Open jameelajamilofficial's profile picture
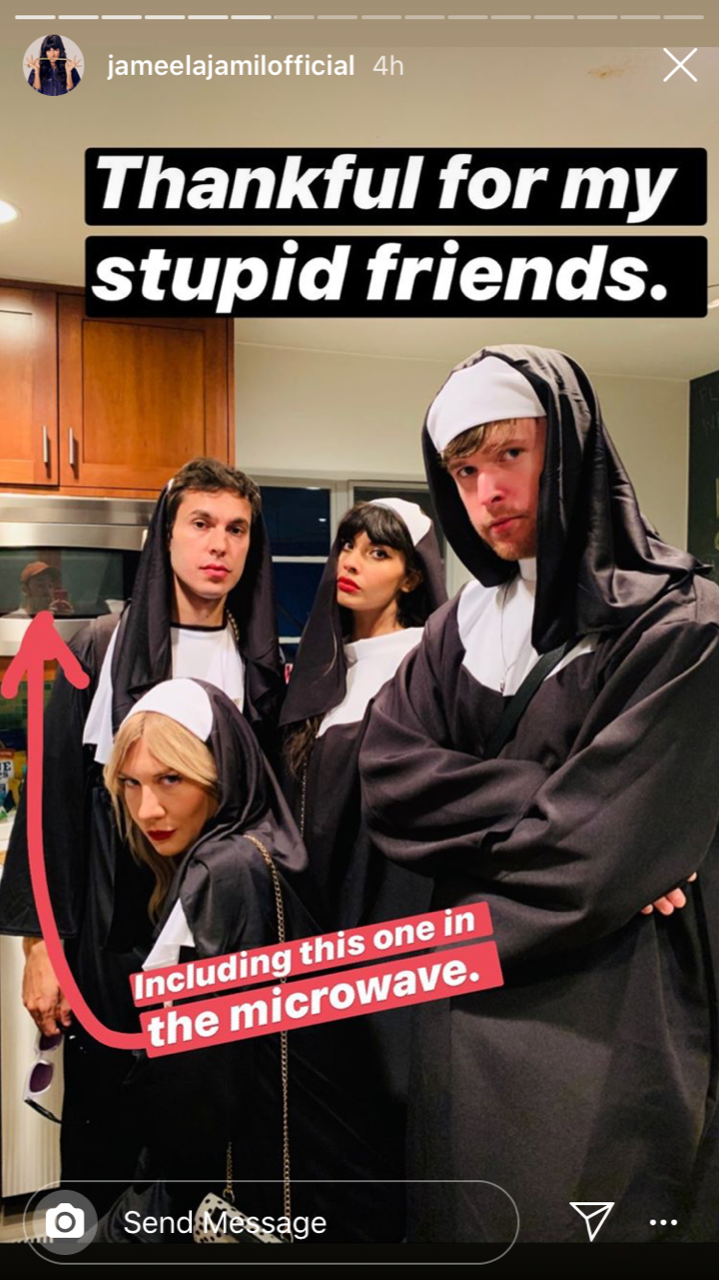The image size is (719, 1280). point(54,66)
